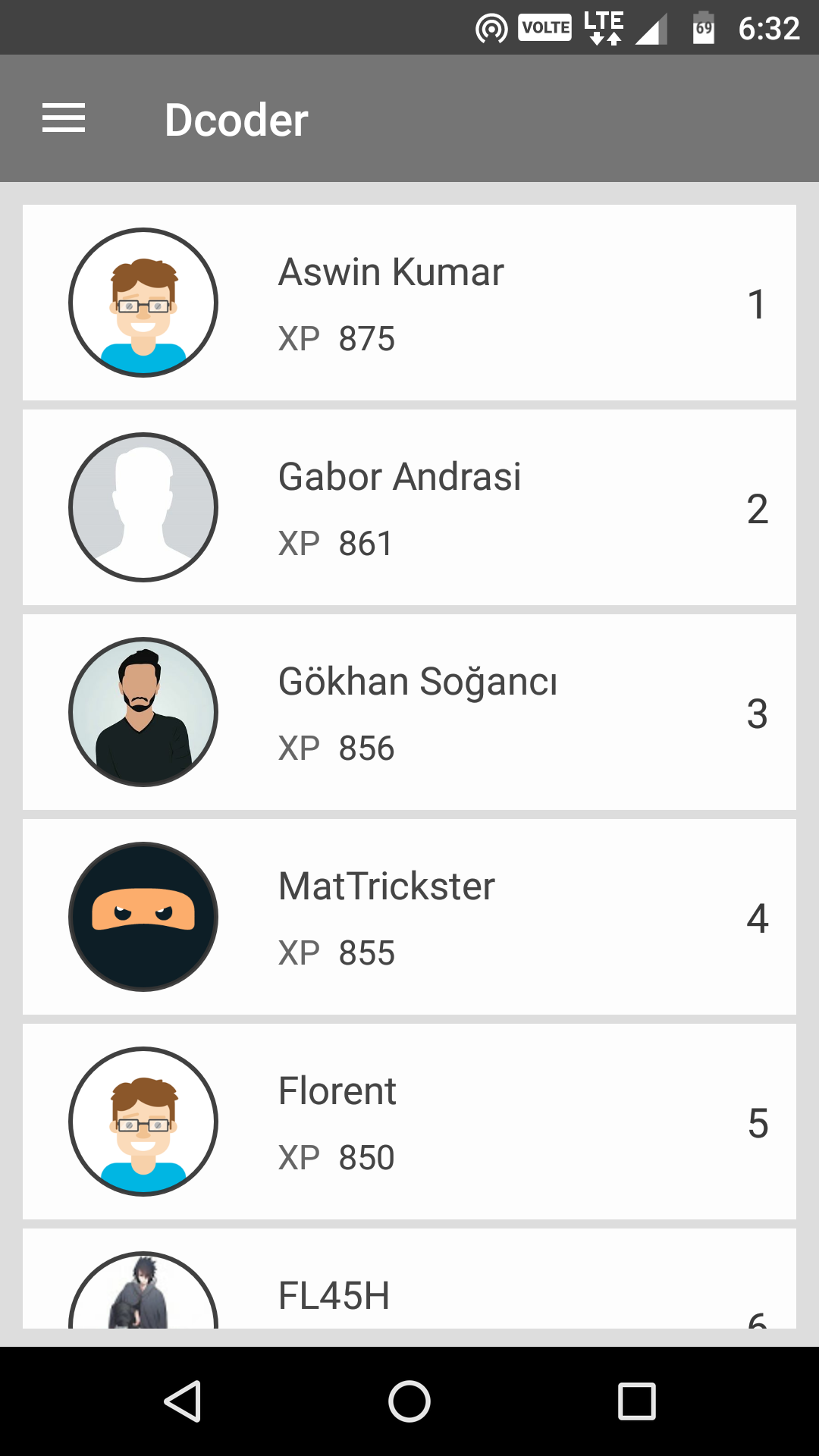Tap the Dcoder title in the toolbar
The width and height of the screenshot is (819, 1456).
click(x=237, y=118)
